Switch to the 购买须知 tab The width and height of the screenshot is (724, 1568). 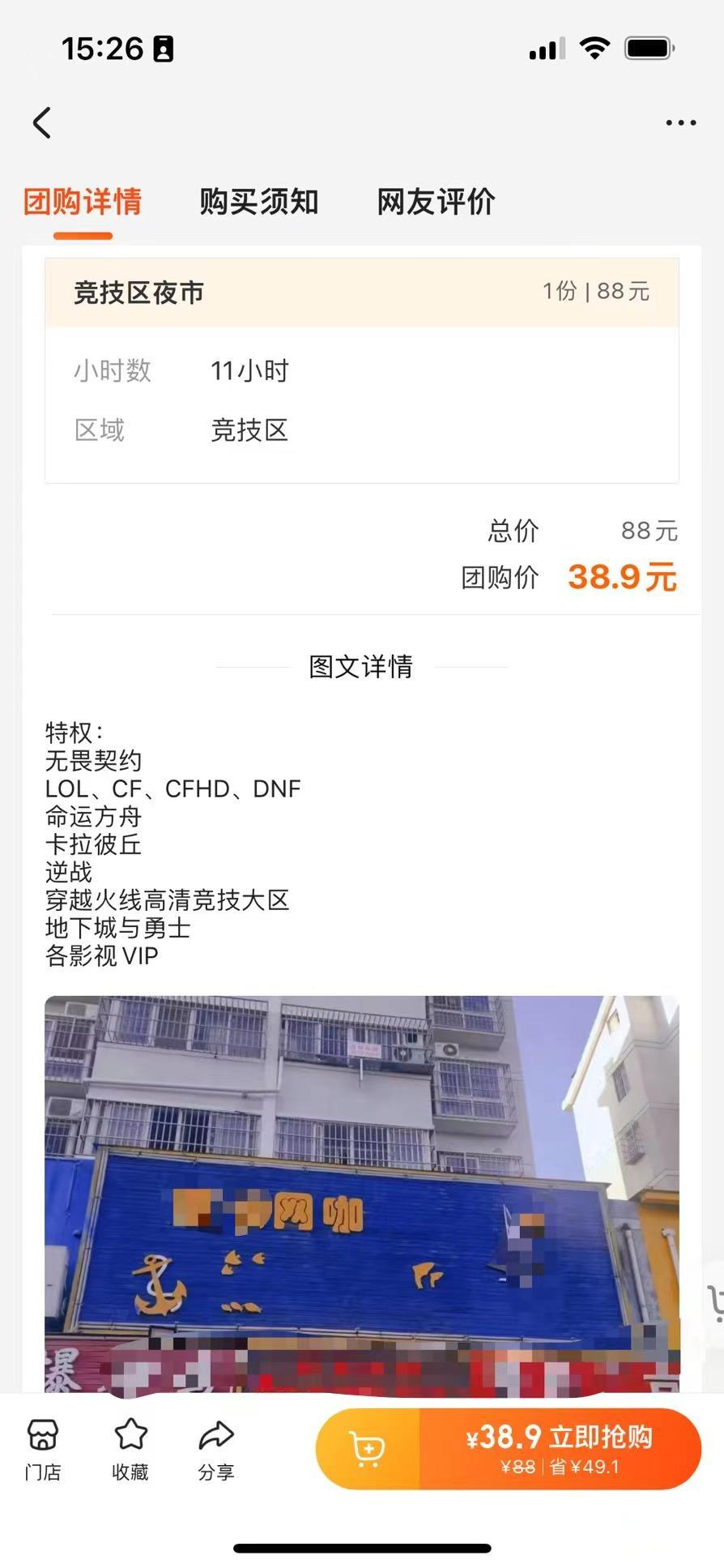point(259,202)
